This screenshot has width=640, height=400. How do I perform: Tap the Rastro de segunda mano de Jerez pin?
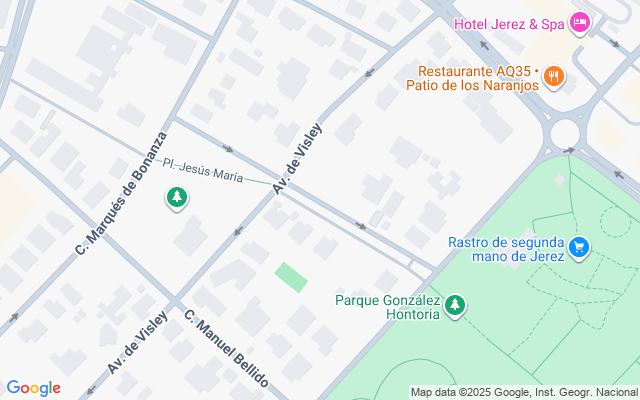click(577, 246)
